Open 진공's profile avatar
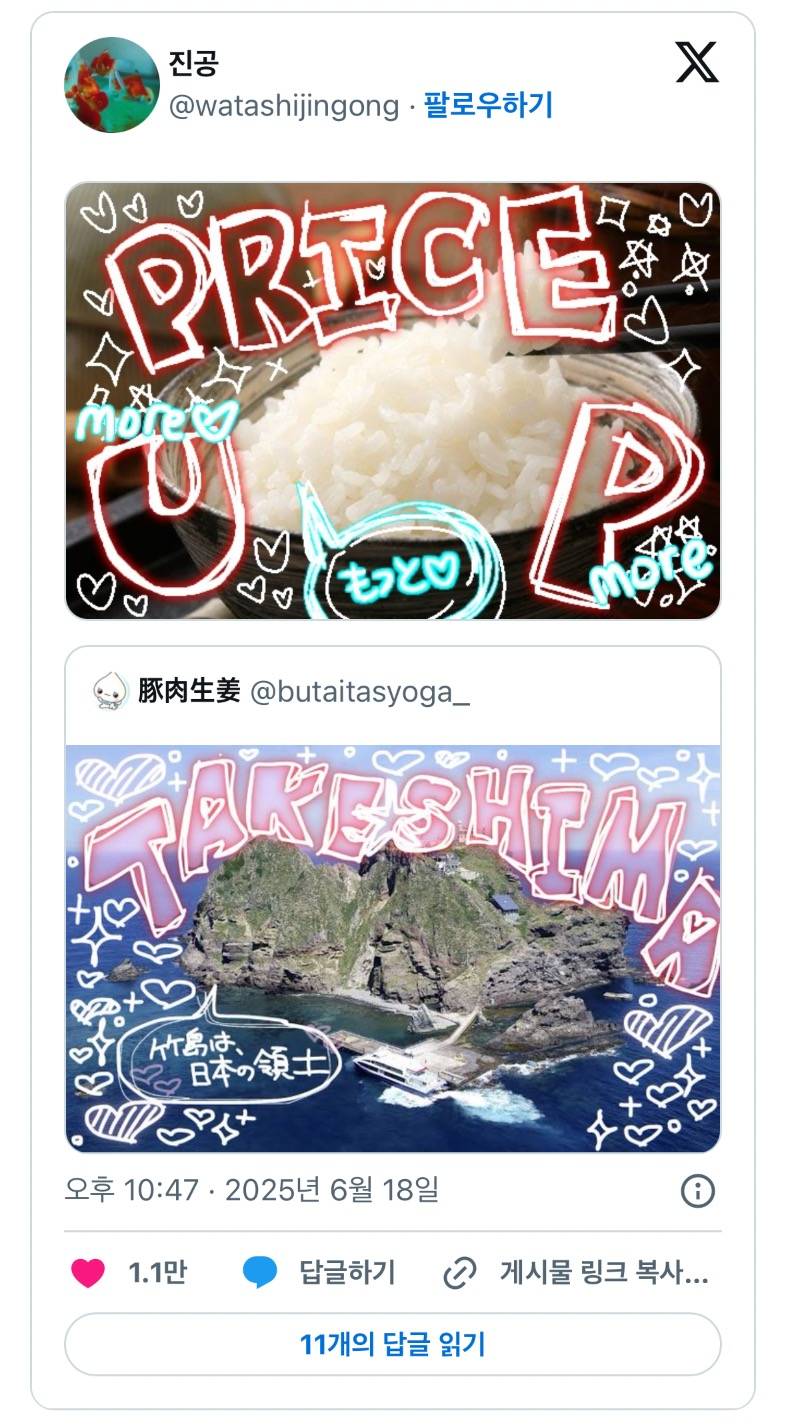This screenshot has height=1428, width=786. coord(112,84)
